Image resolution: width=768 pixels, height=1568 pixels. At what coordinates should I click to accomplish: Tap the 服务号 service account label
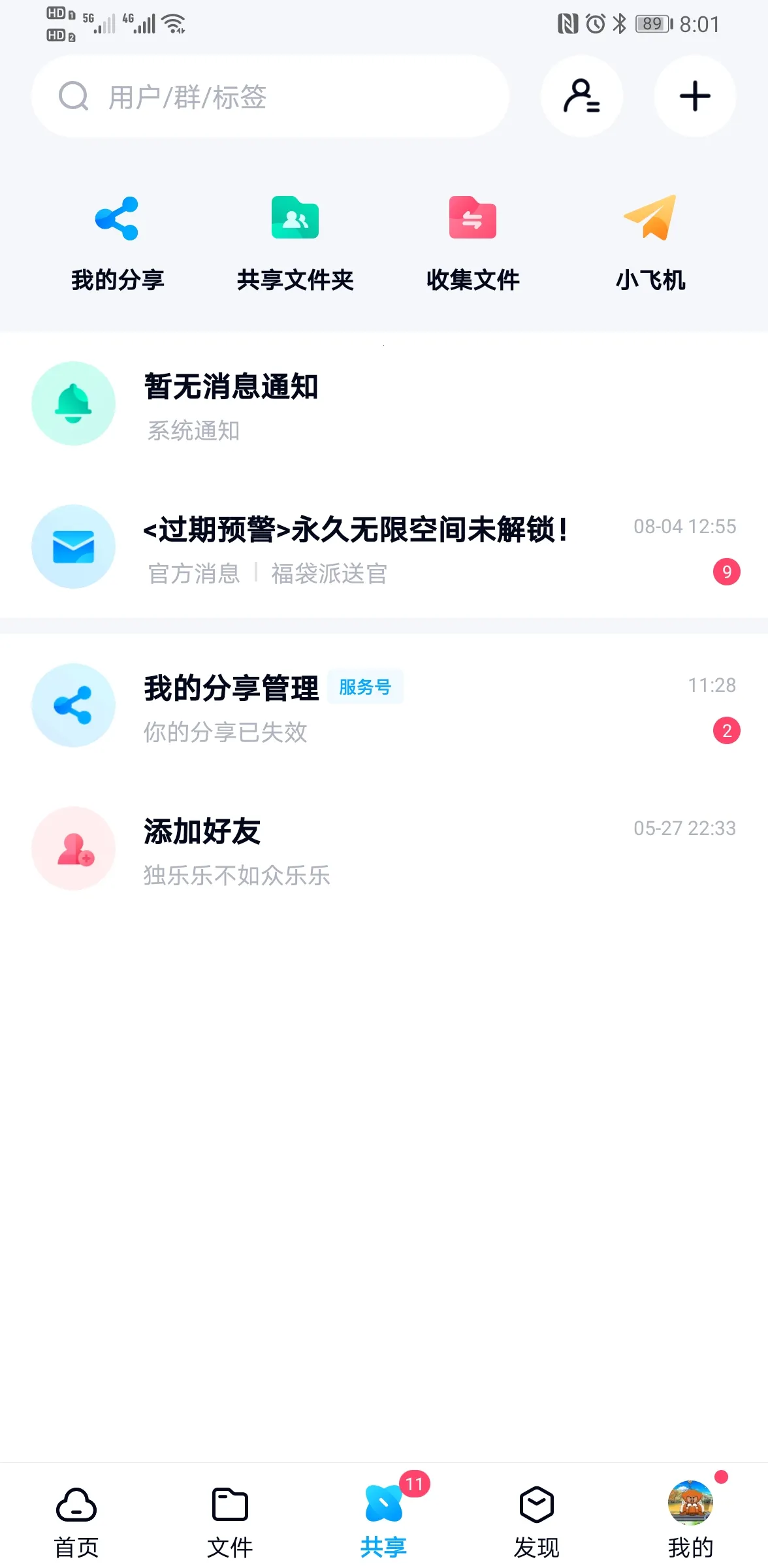366,686
